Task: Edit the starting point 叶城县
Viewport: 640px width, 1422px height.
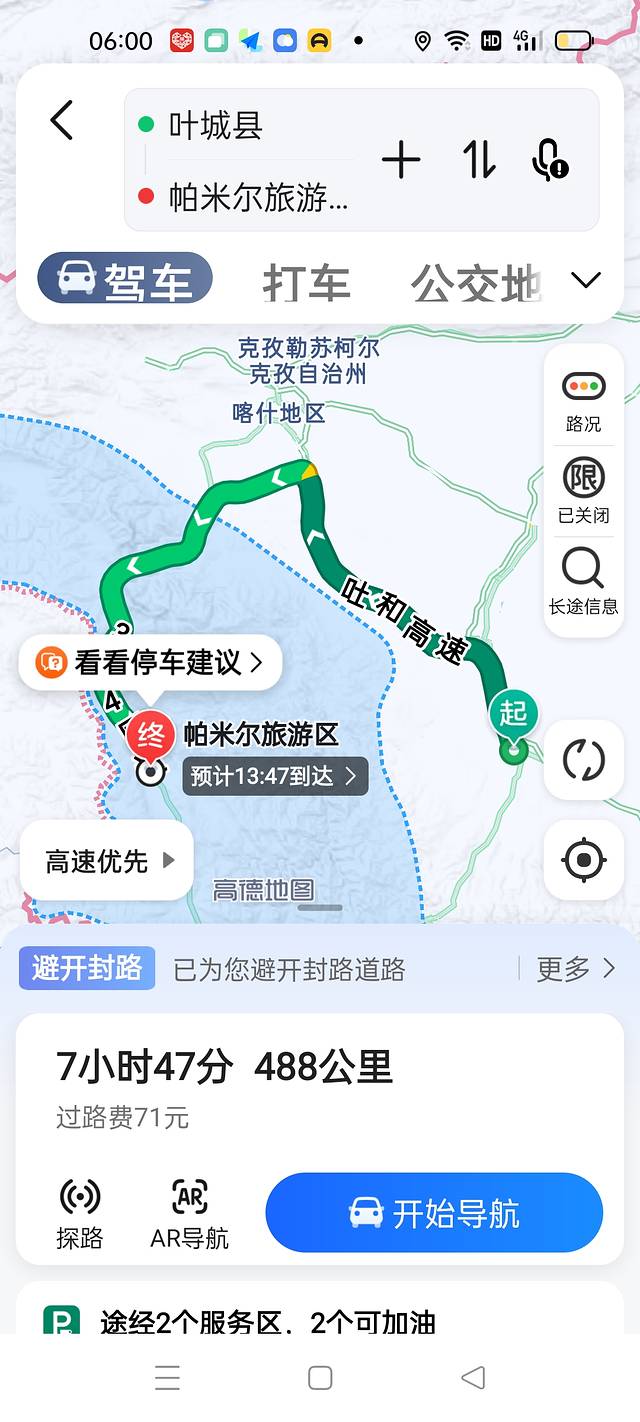Action: pyautogui.click(x=215, y=126)
